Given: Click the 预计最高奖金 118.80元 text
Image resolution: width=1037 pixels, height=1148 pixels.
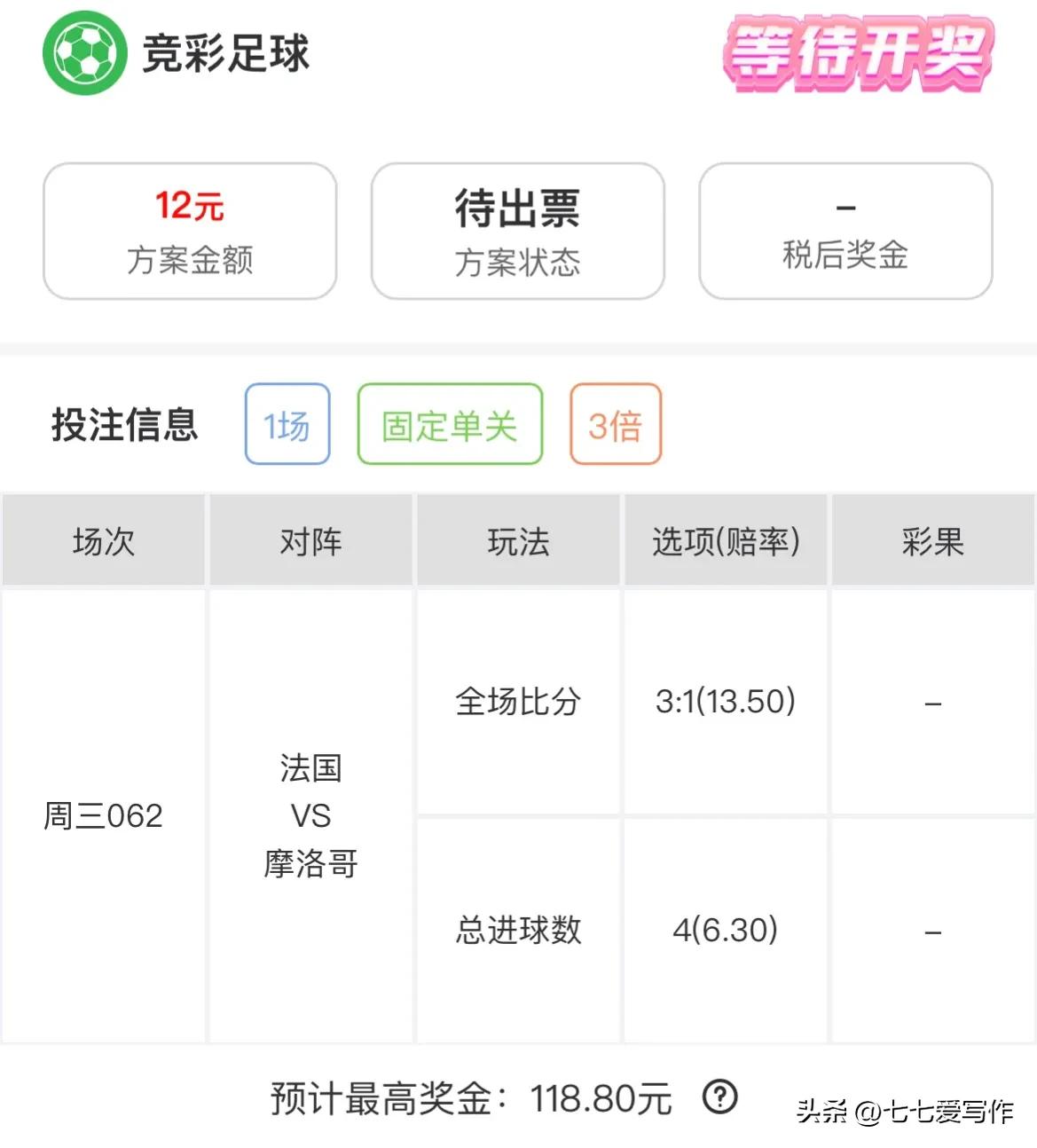Looking at the screenshot, I should tap(470, 1098).
